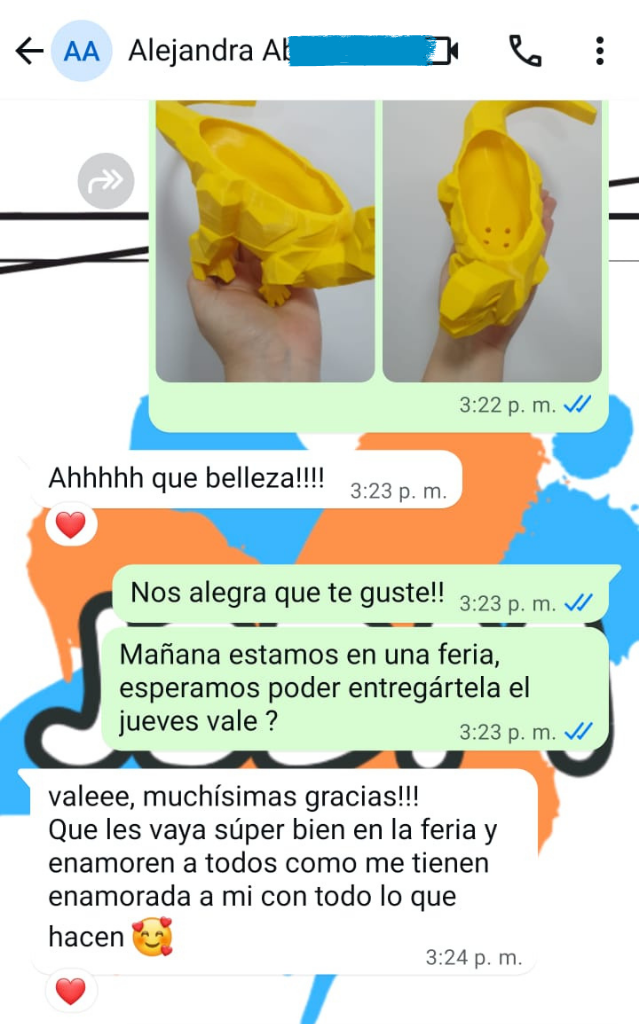The height and width of the screenshot is (1024, 639).
Task: View heart reaction on 'Ahhhhh que belleza!!!!'
Action: point(70,525)
